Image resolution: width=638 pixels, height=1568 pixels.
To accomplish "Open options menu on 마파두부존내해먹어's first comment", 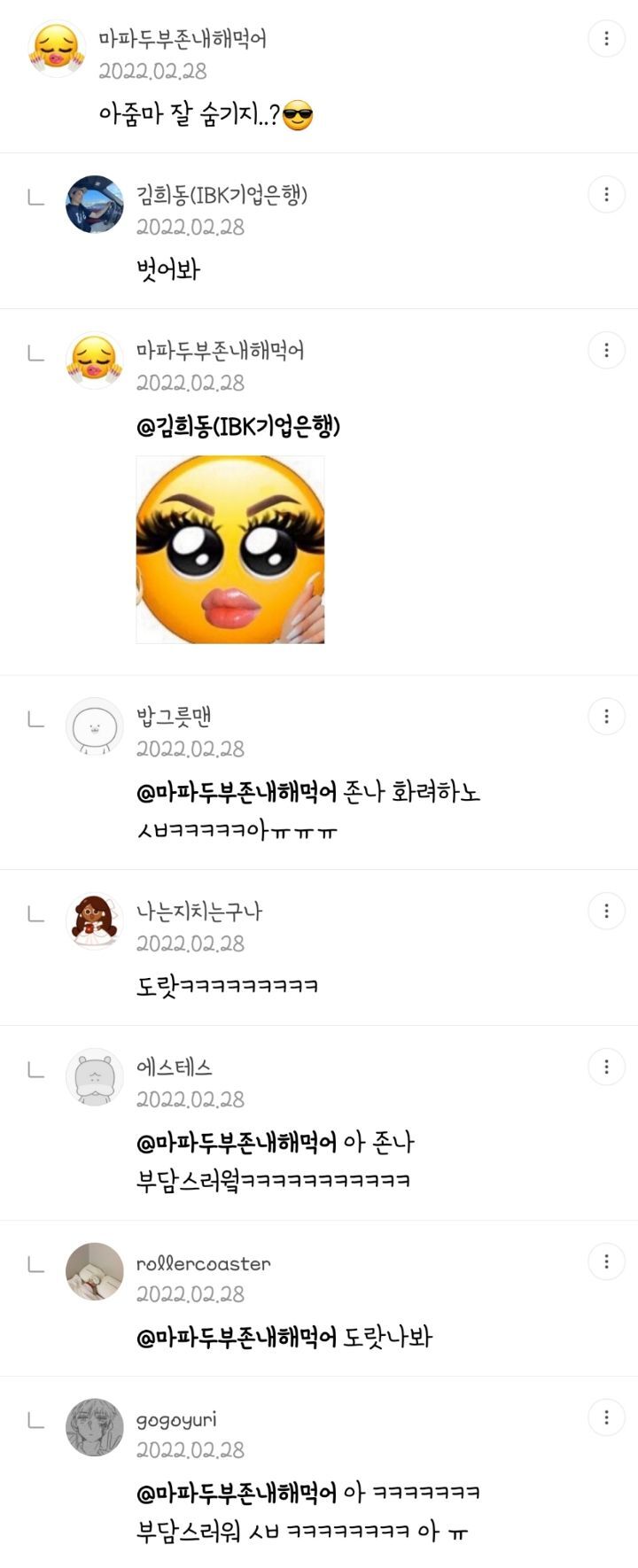I will pos(606,39).
